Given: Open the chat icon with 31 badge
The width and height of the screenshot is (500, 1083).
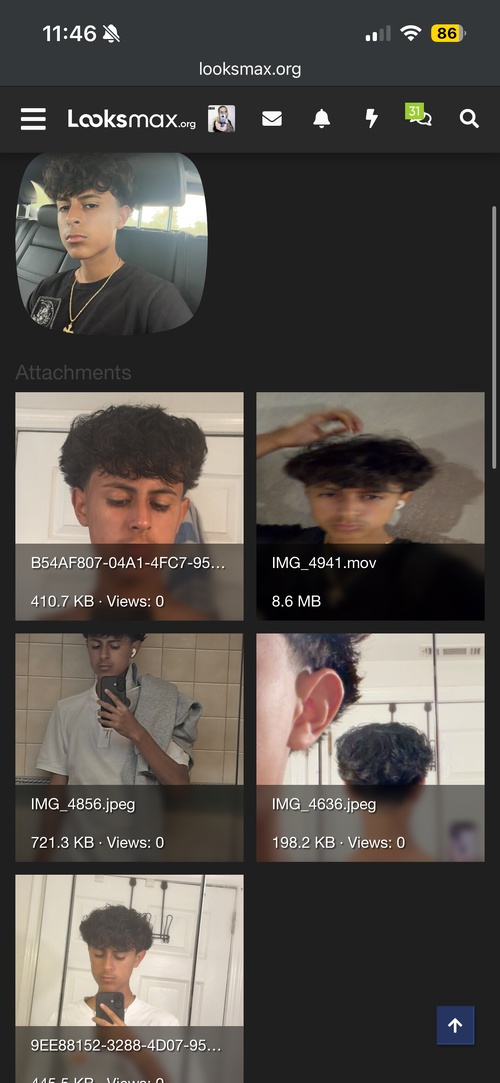Looking at the screenshot, I should coord(419,116).
